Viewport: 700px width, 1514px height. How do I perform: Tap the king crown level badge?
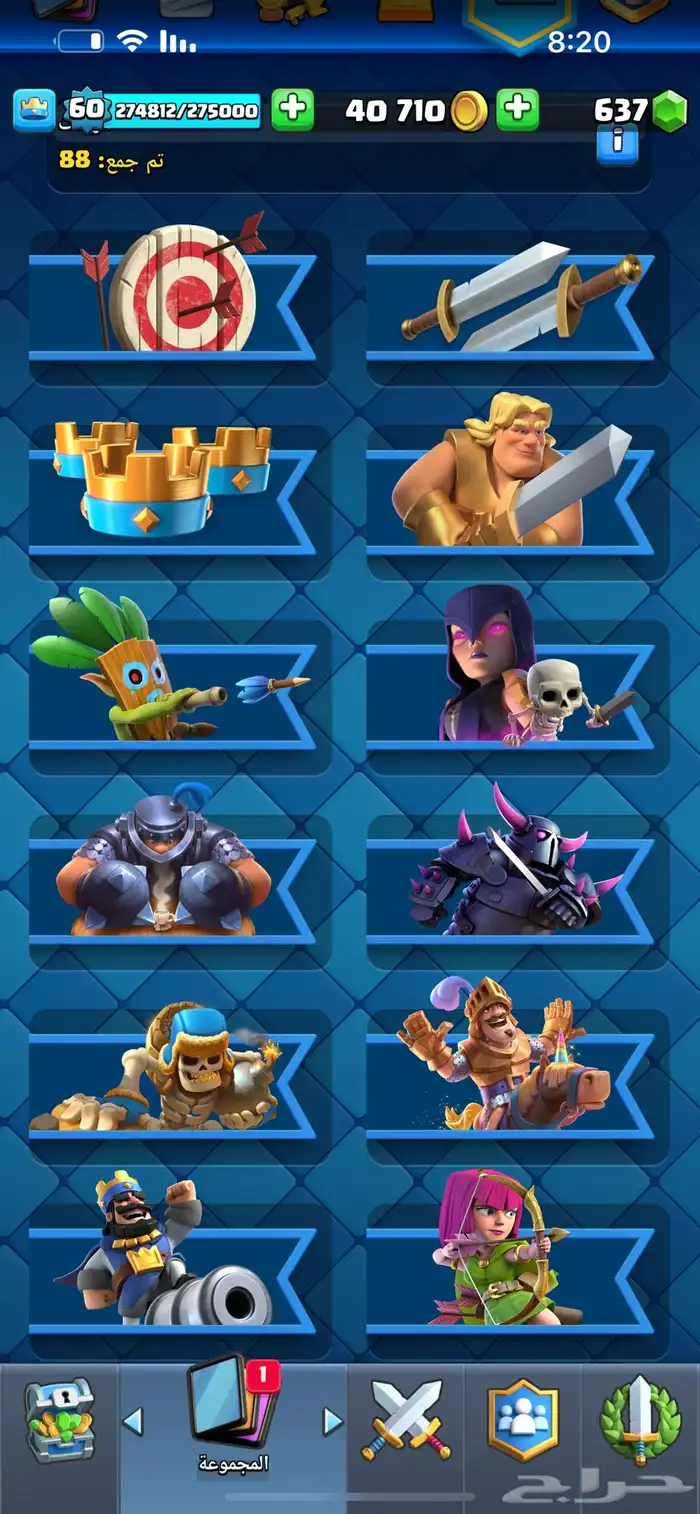[x=34, y=110]
